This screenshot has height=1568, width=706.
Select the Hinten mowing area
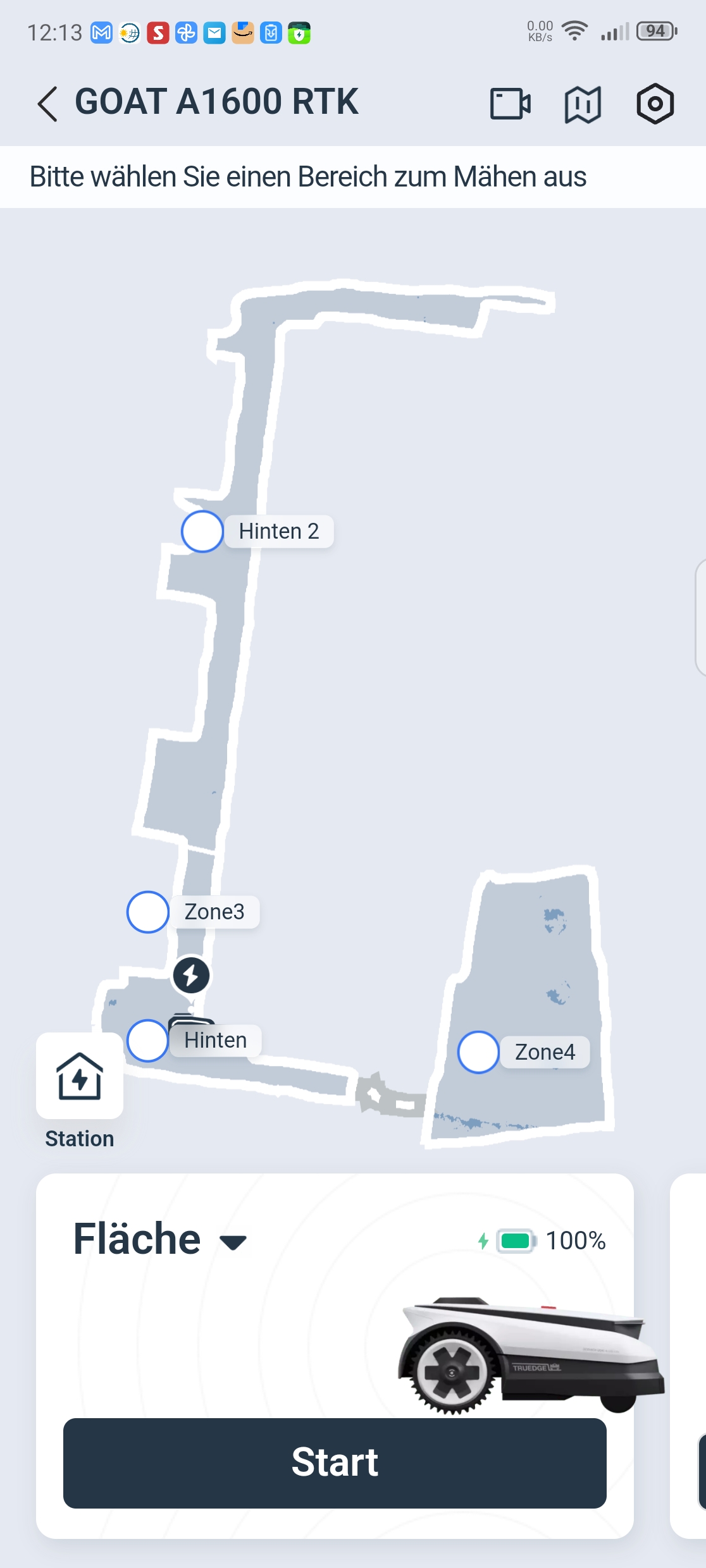147,1040
